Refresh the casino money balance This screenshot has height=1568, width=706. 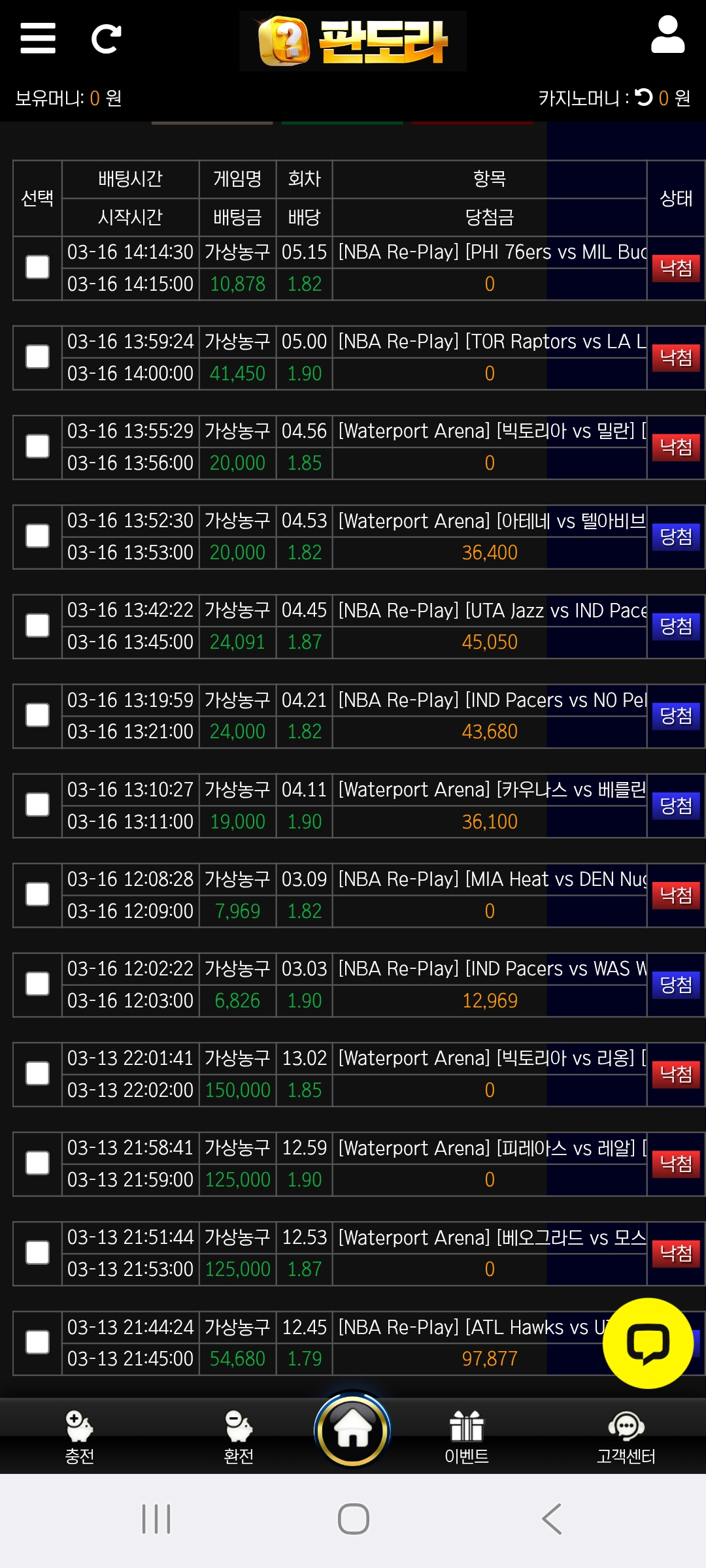tap(644, 97)
